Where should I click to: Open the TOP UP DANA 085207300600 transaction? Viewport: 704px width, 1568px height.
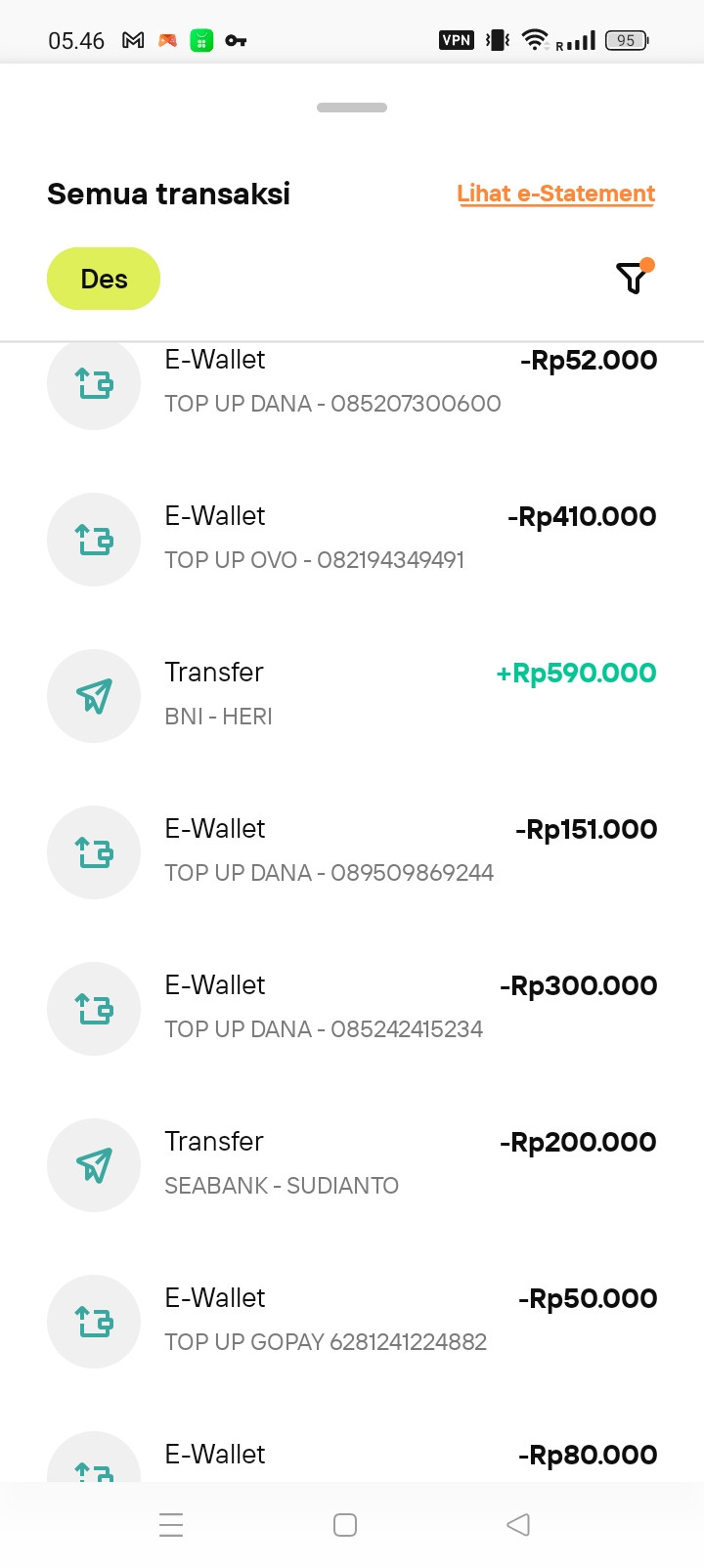[x=352, y=383]
